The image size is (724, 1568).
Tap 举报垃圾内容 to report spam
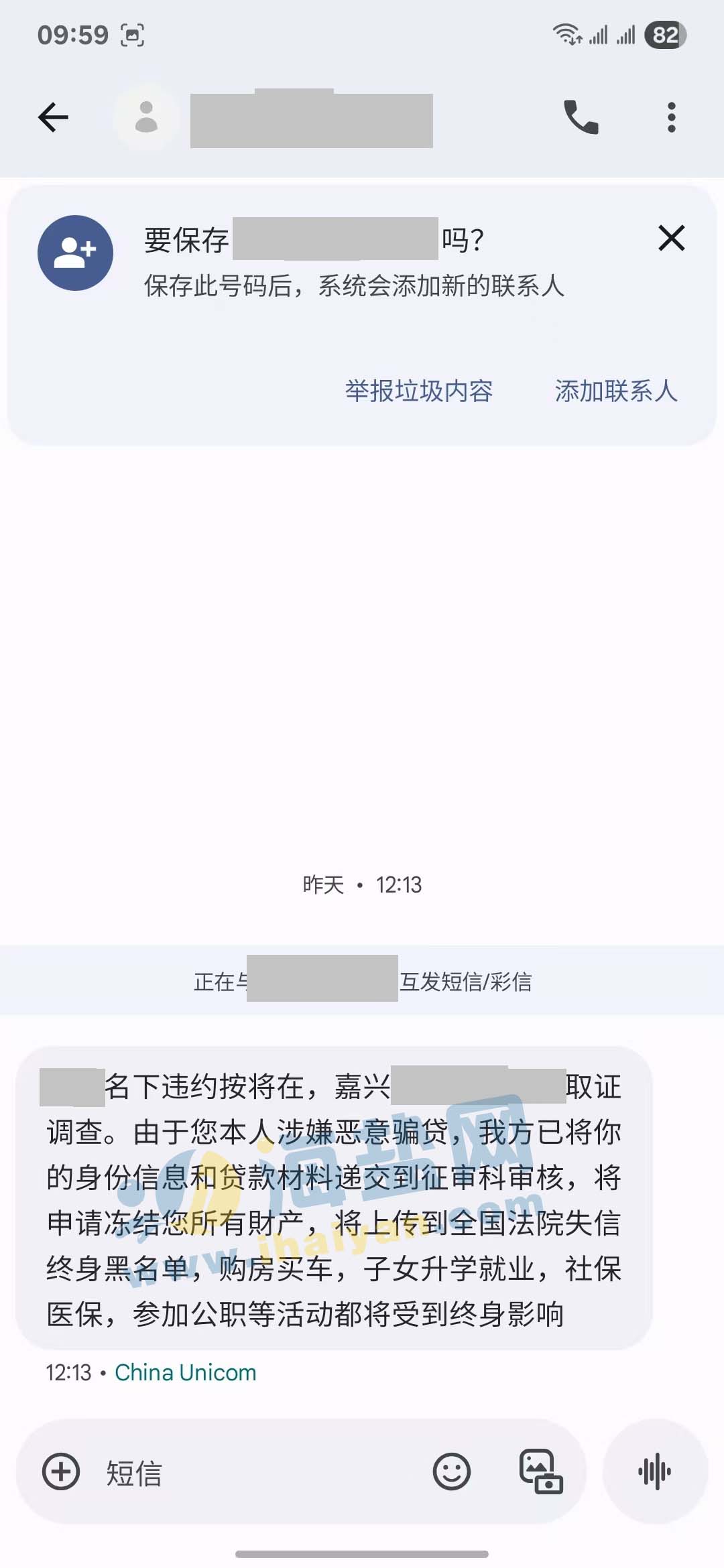click(x=419, y=391)
